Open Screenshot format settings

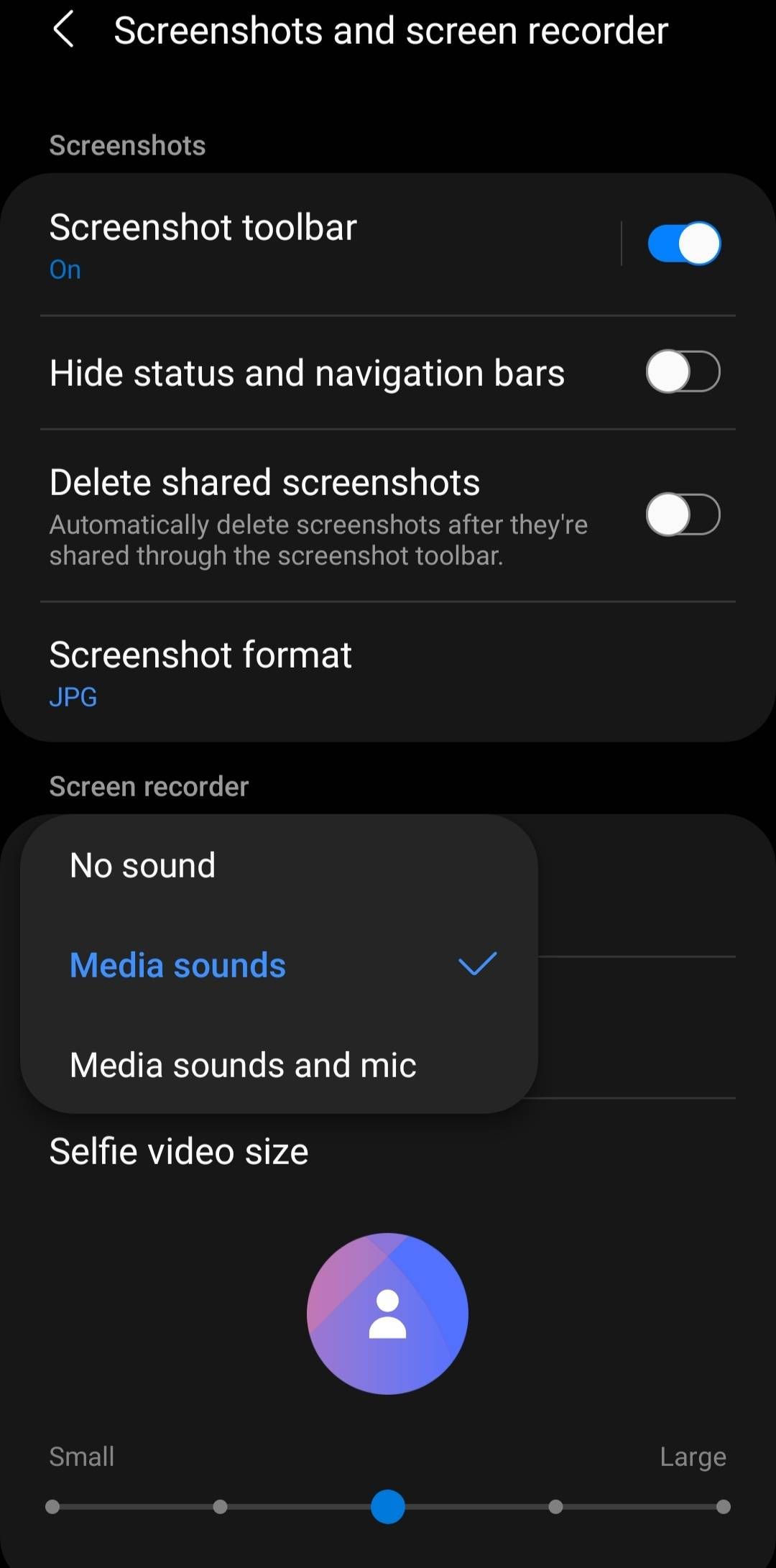point(200,655)
